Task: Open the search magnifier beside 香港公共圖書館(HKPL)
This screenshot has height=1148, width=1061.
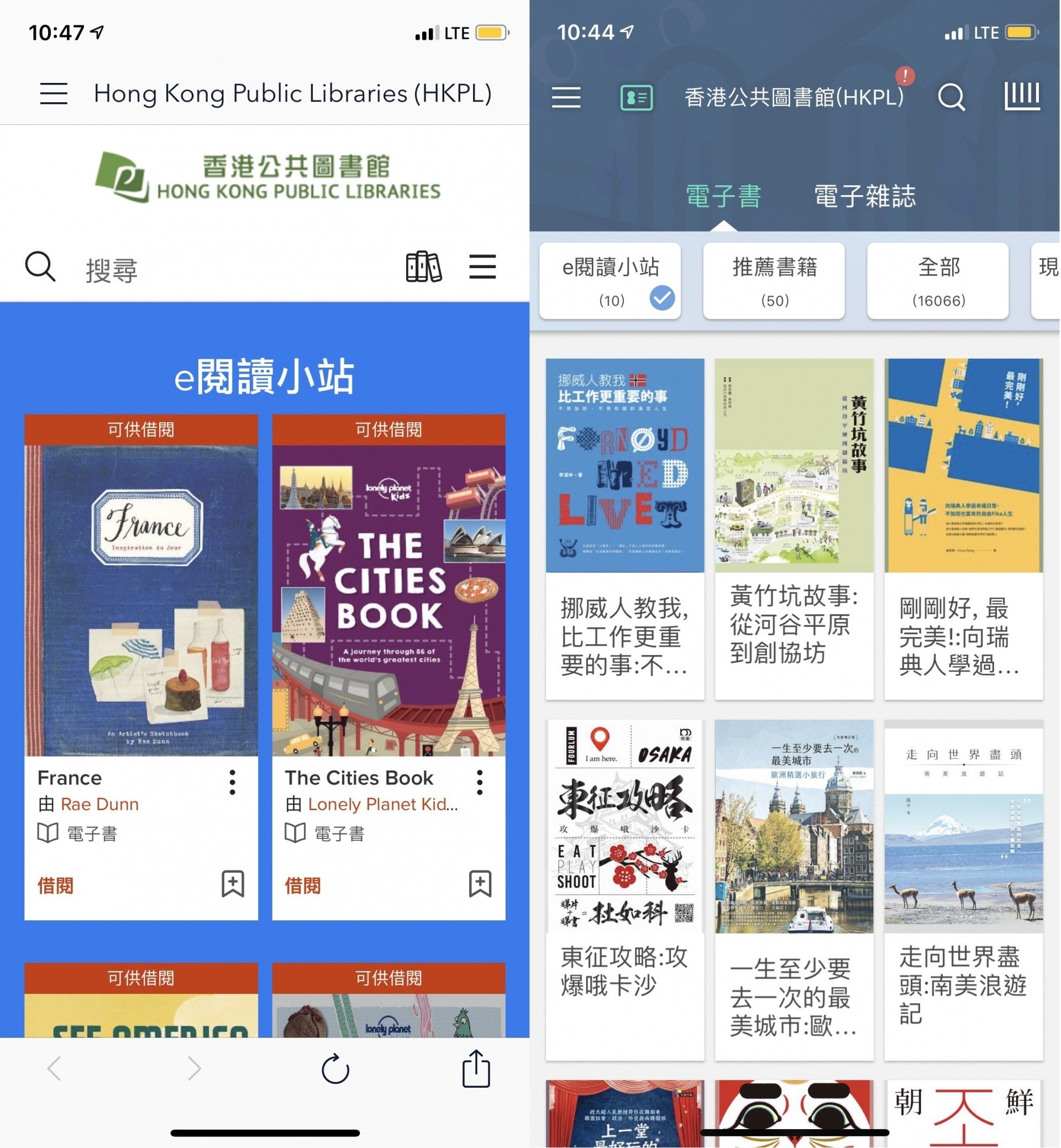Action: [951, 97]
